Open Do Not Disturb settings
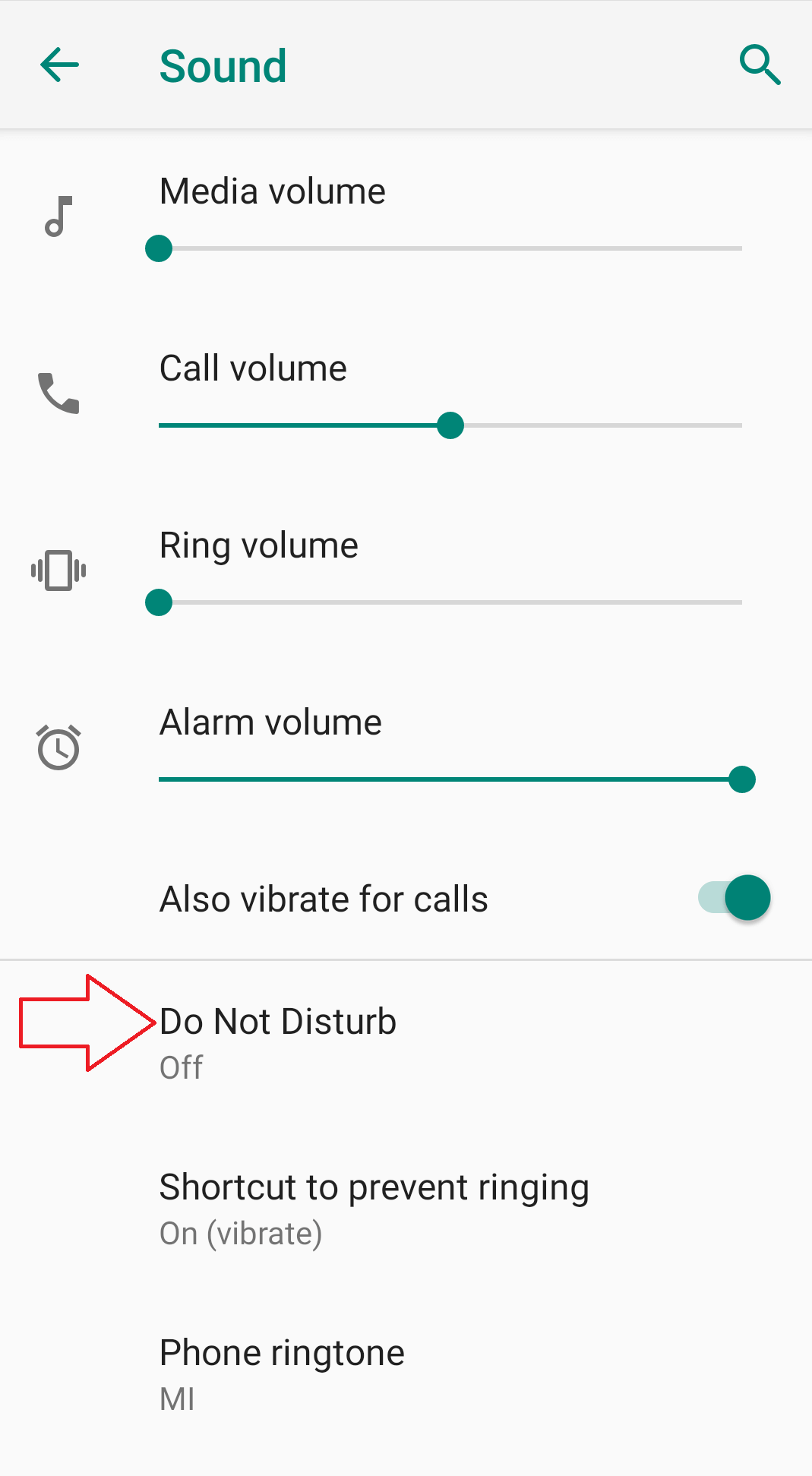This screenshot has height=1476, width=812. (x=406, y=1043)
